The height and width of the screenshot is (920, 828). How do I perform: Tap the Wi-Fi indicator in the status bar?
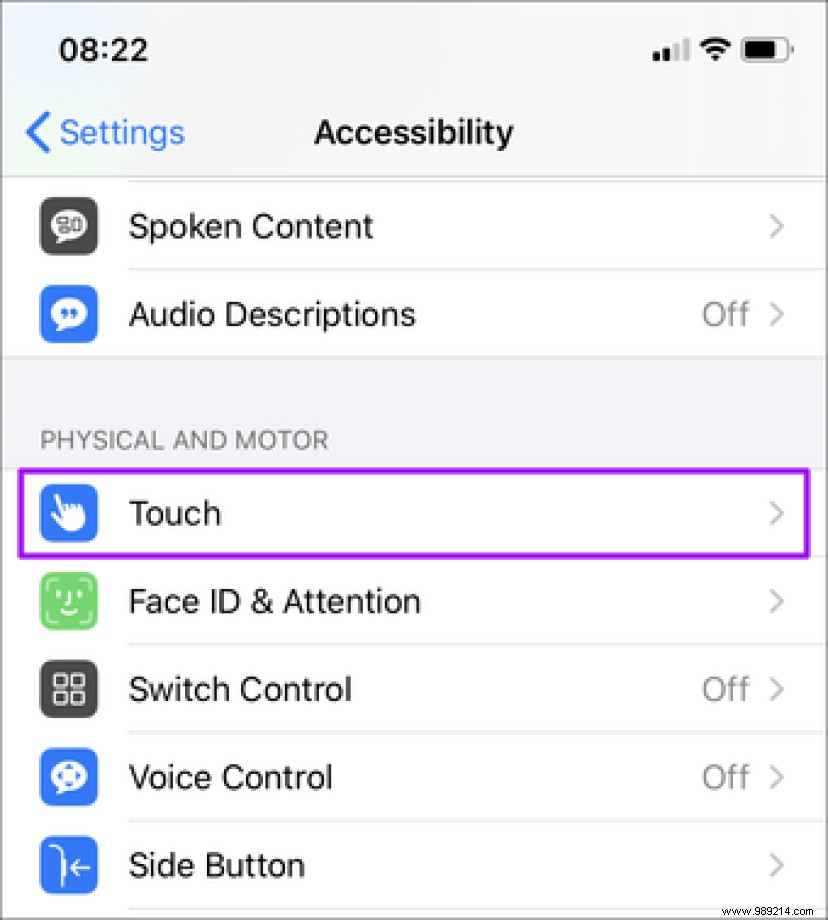[x=716, y=48]
